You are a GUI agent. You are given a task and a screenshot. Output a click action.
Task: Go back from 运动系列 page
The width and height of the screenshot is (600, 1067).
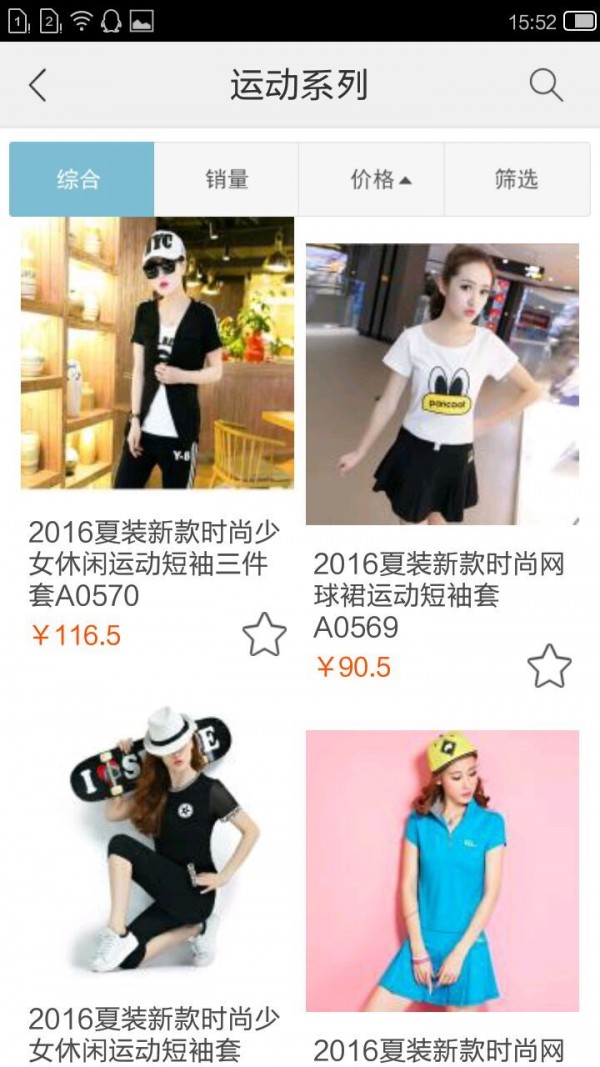click(x=38, y=85)
